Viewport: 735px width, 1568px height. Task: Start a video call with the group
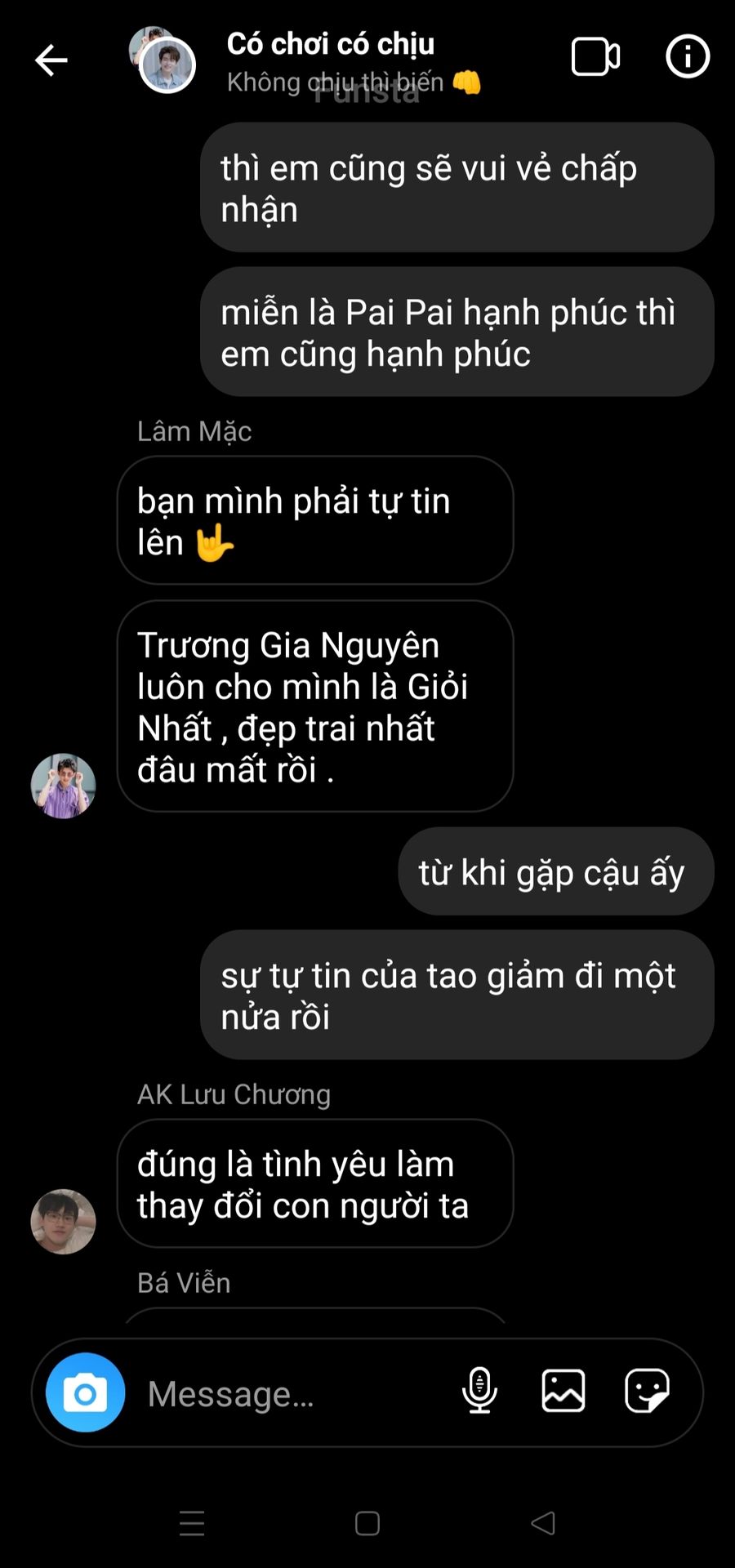coord(595,57)
